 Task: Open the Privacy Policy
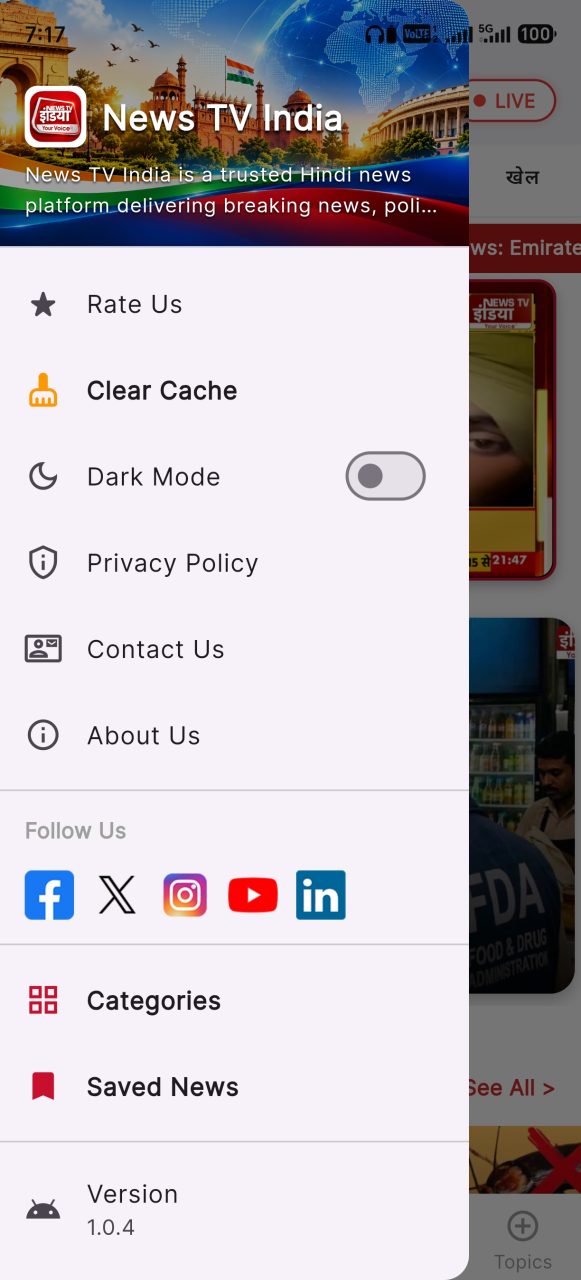click(234, 563)
